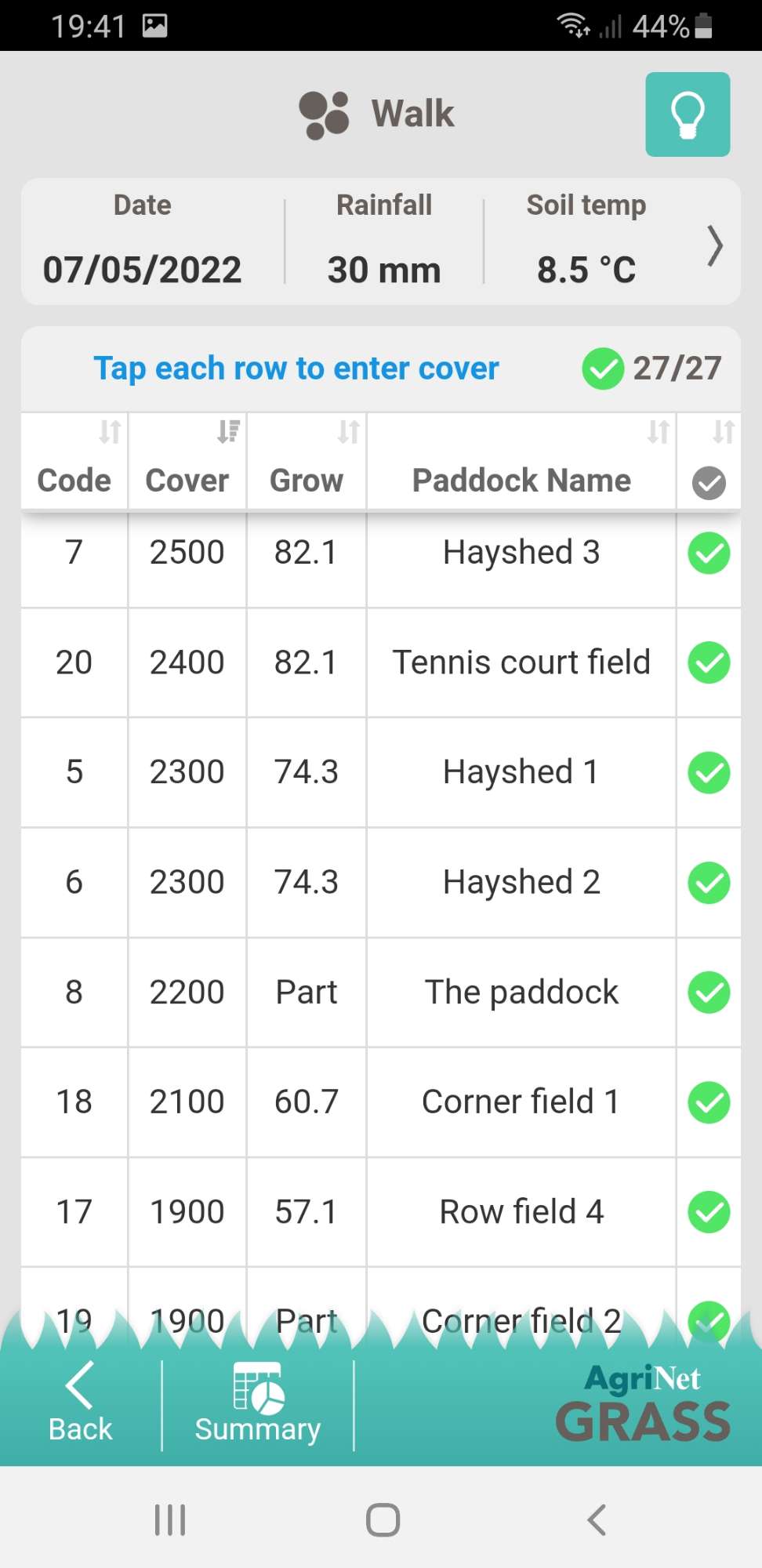Choose the Row field 4 row
Viewport: 762px width, 1568px height.
pyautogui.click(x=521, y=1211)
